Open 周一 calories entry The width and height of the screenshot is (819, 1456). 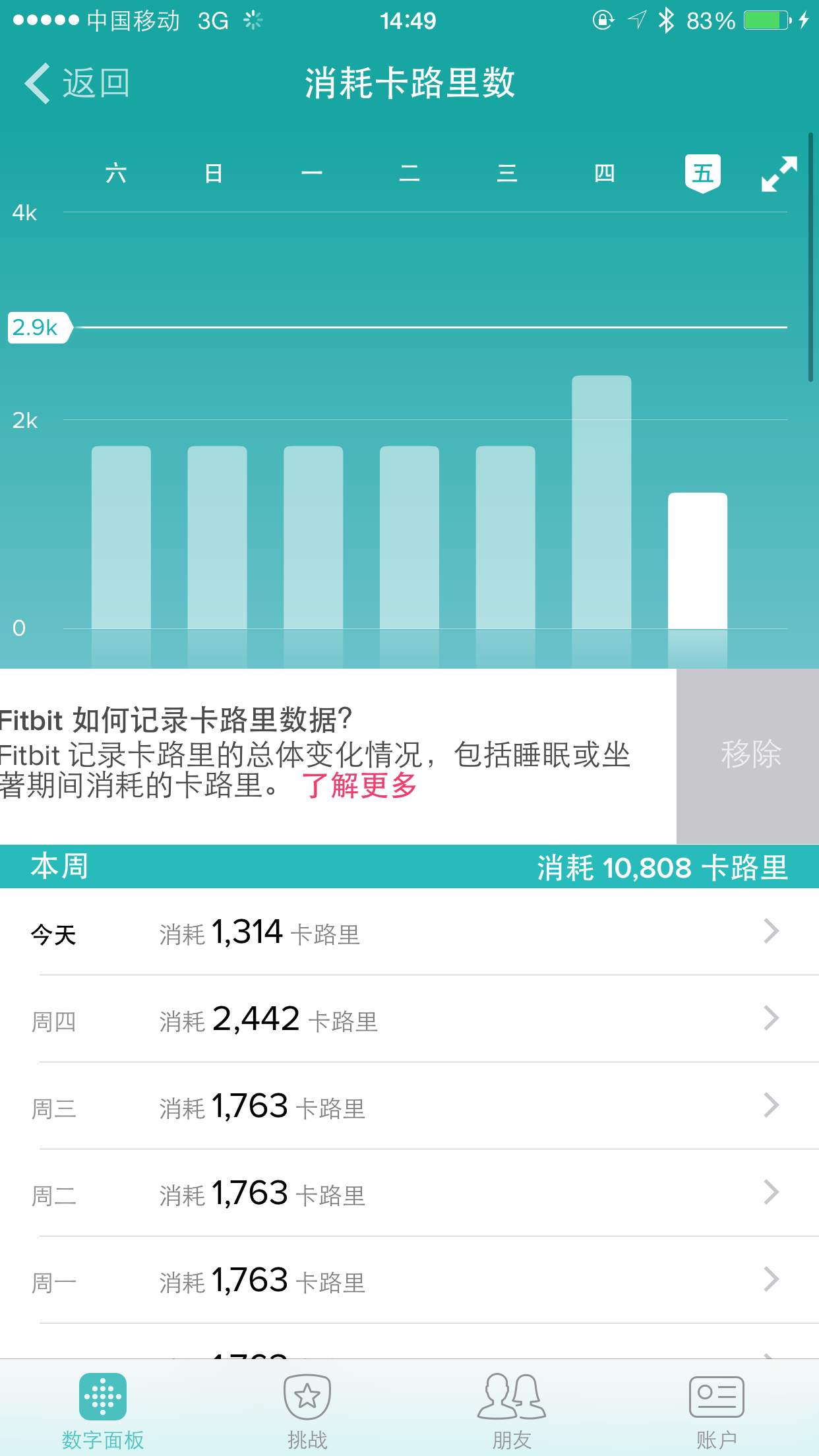[409, 1281]
